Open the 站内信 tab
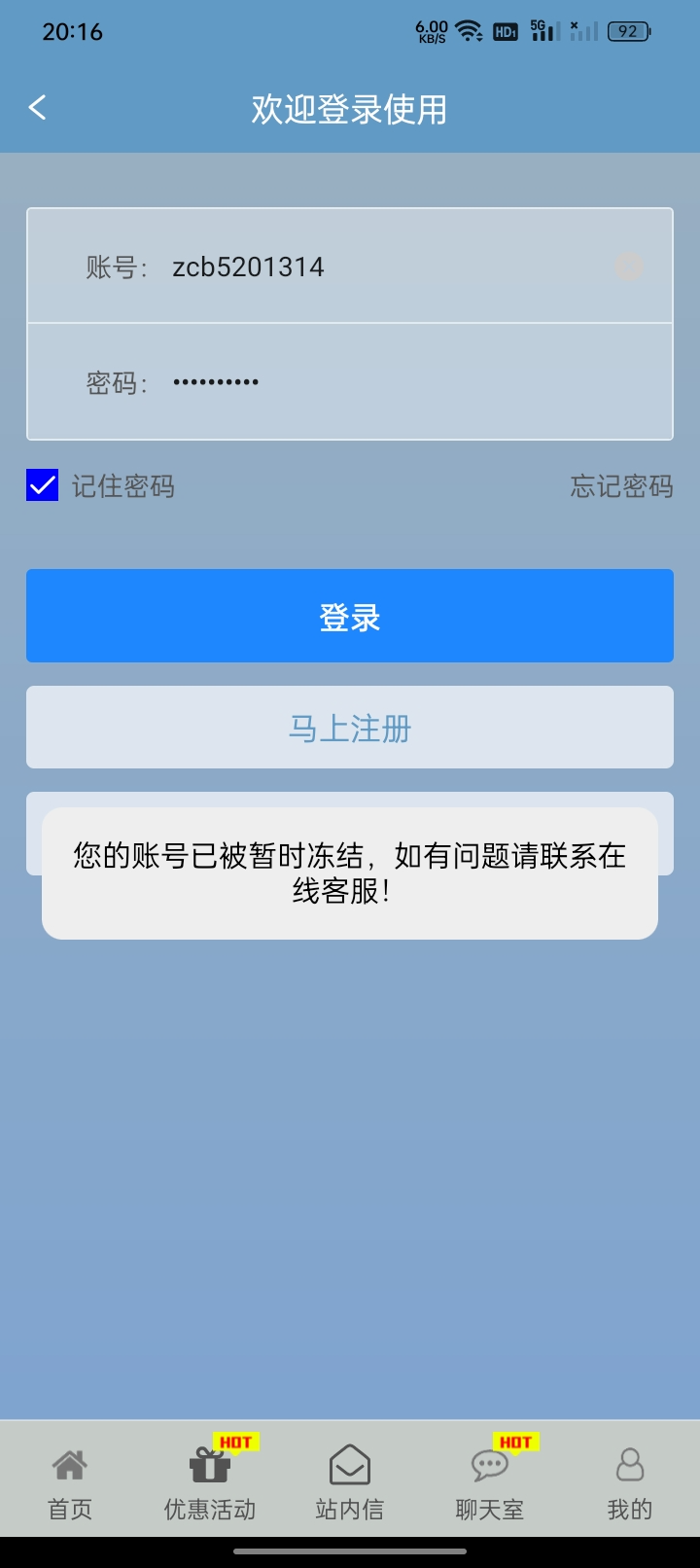This screenshot has width=700, height=1568. (x=350, y=1482)
